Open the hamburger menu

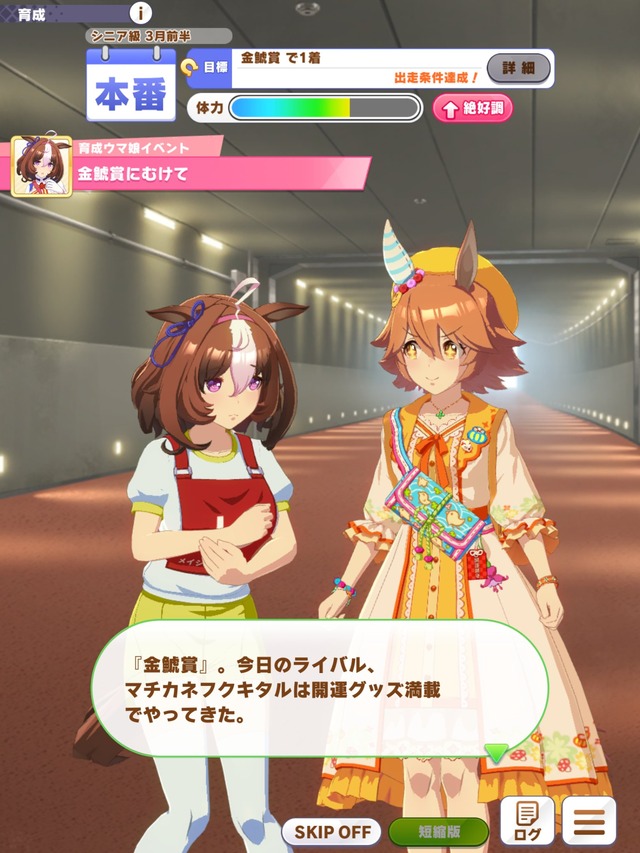point(589,820)
